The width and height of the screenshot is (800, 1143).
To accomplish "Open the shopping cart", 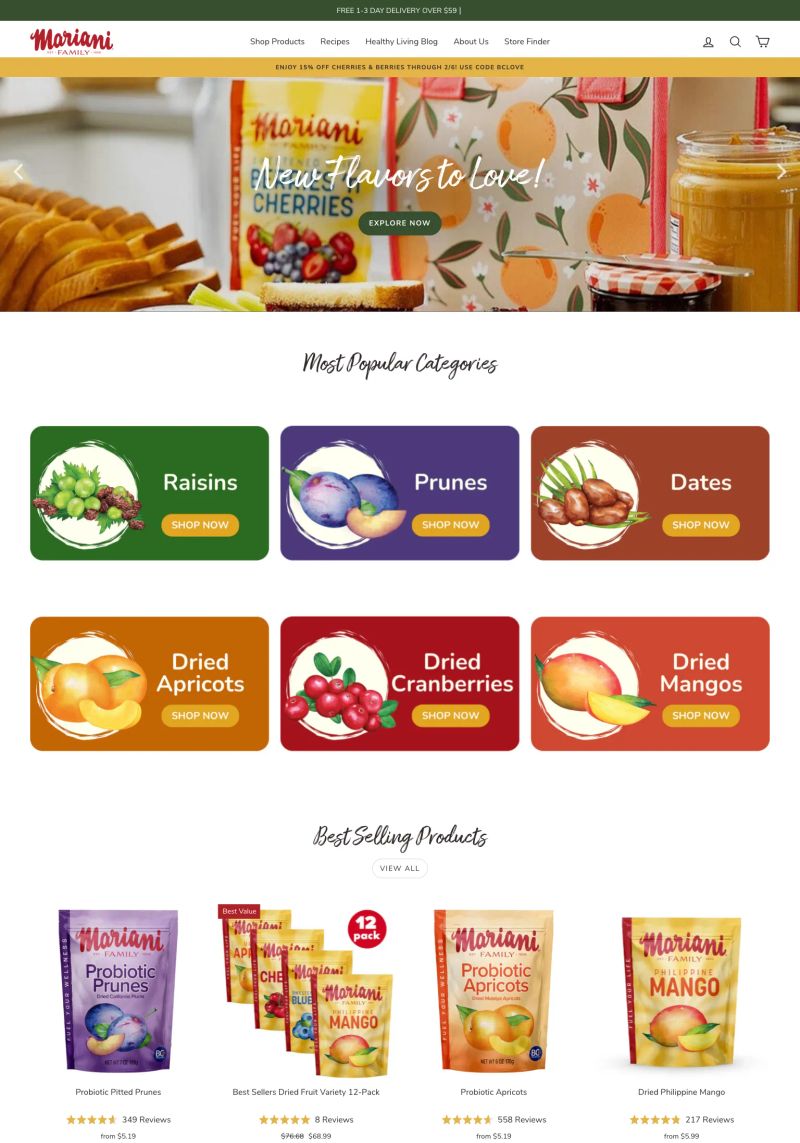I will click(762, 42).
